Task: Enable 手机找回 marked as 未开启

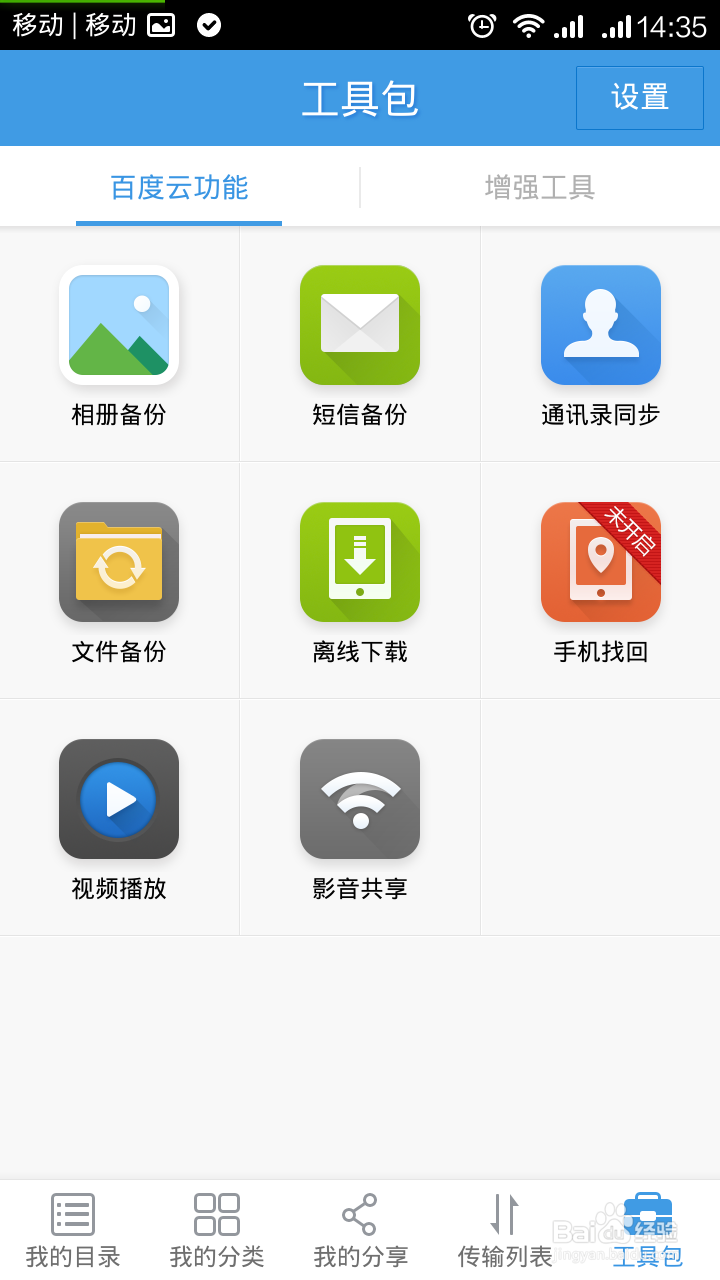Action: 601,562
